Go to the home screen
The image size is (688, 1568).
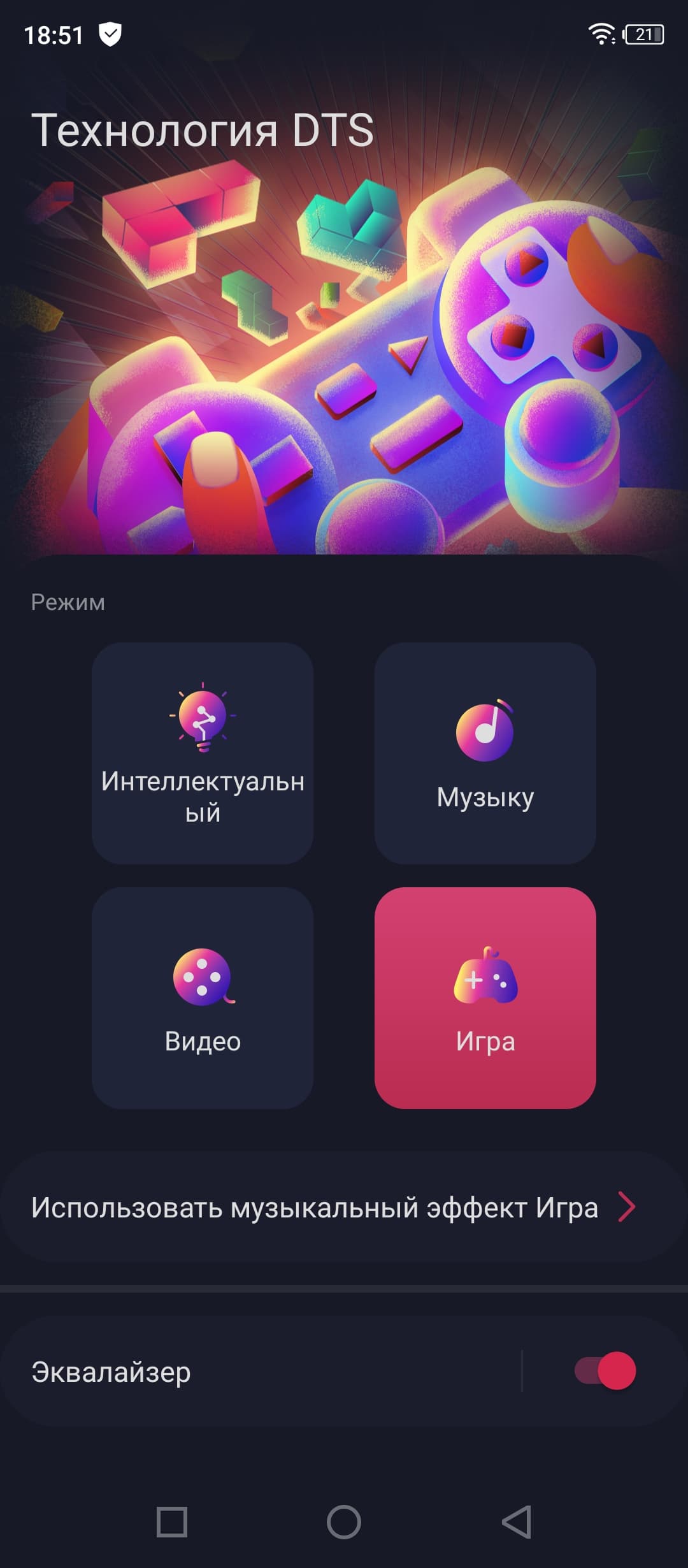click(x=344, y=1522)
